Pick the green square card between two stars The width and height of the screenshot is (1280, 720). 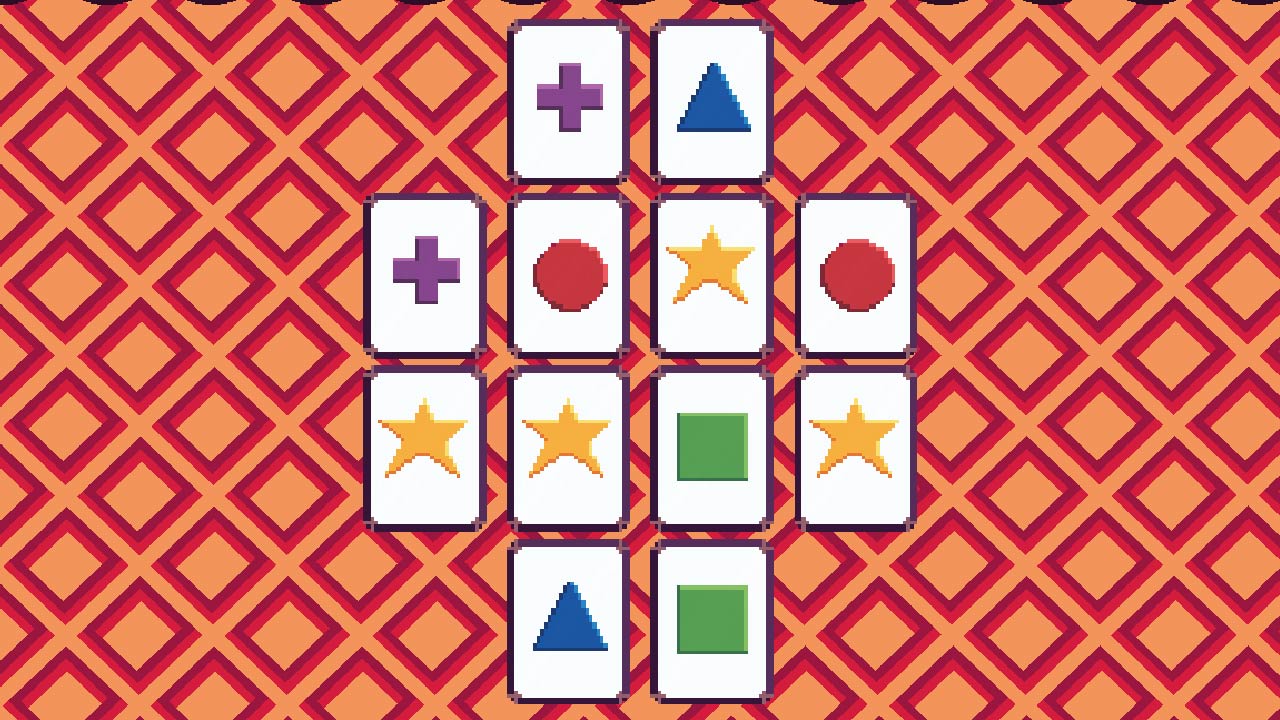tap(712, 447)
